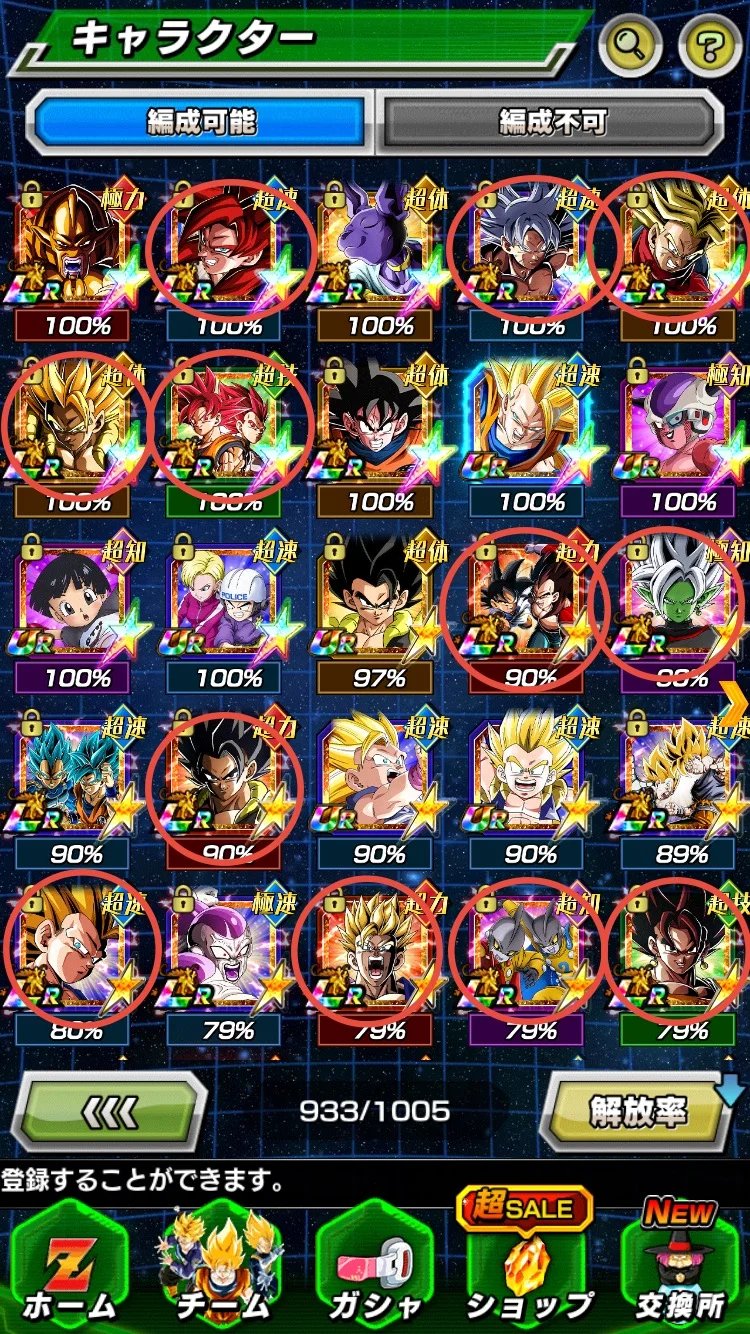750x1334 pixels.
Task: Switch to the 編成可能 tab
Action: click(x=201, y=123)
